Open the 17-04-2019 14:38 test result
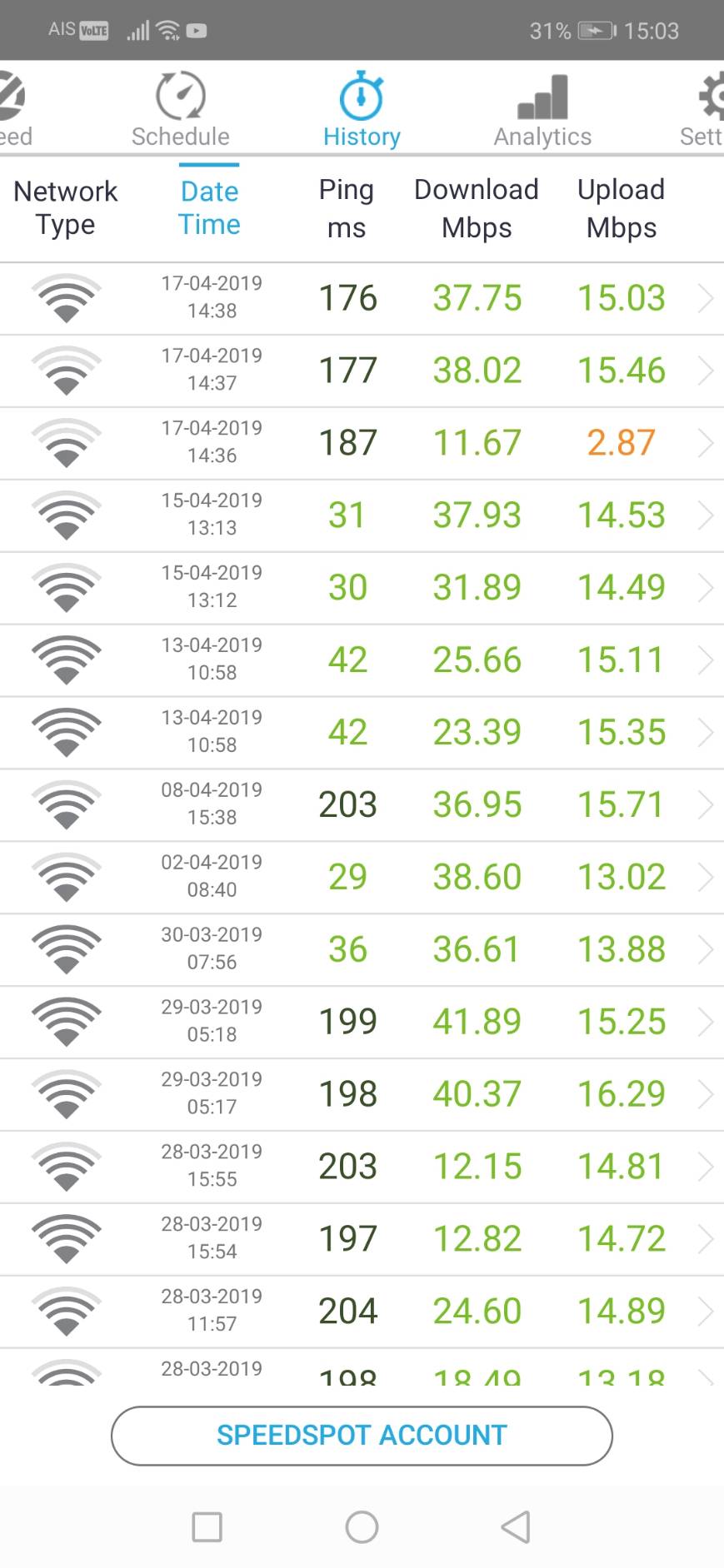724x1568 pixels. click(x=362, y=299)
